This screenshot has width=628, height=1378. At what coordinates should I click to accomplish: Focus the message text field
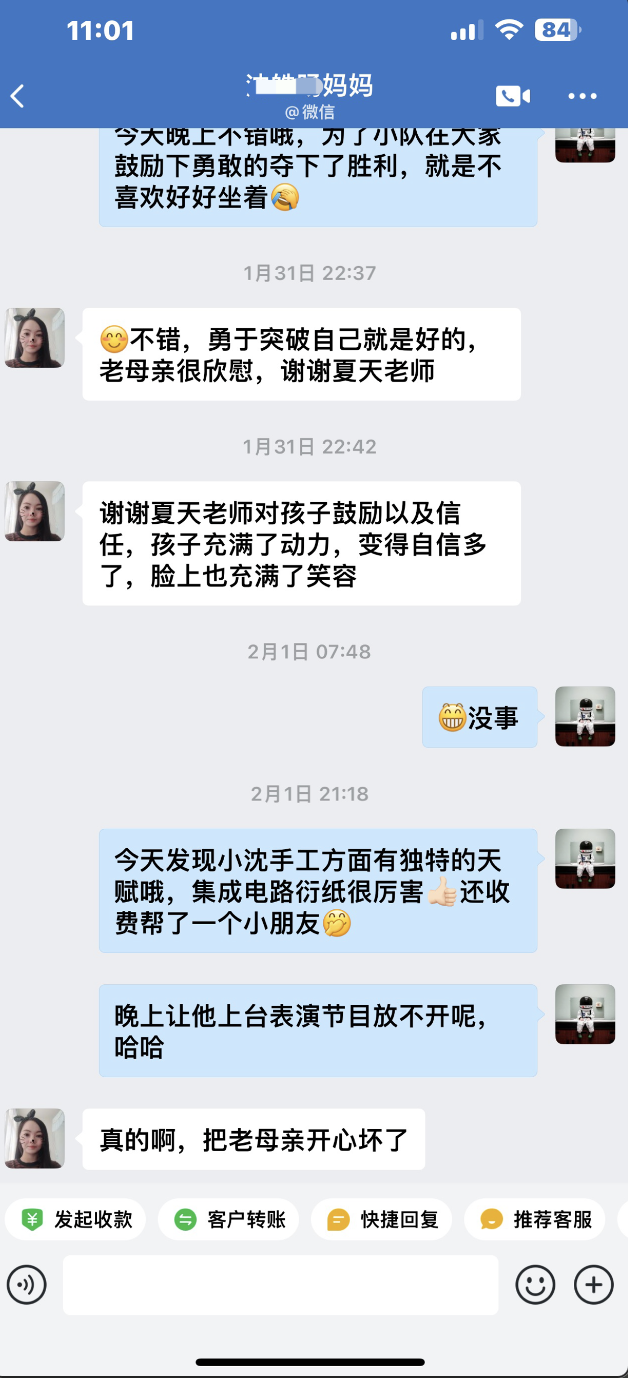pos(280,1285)
